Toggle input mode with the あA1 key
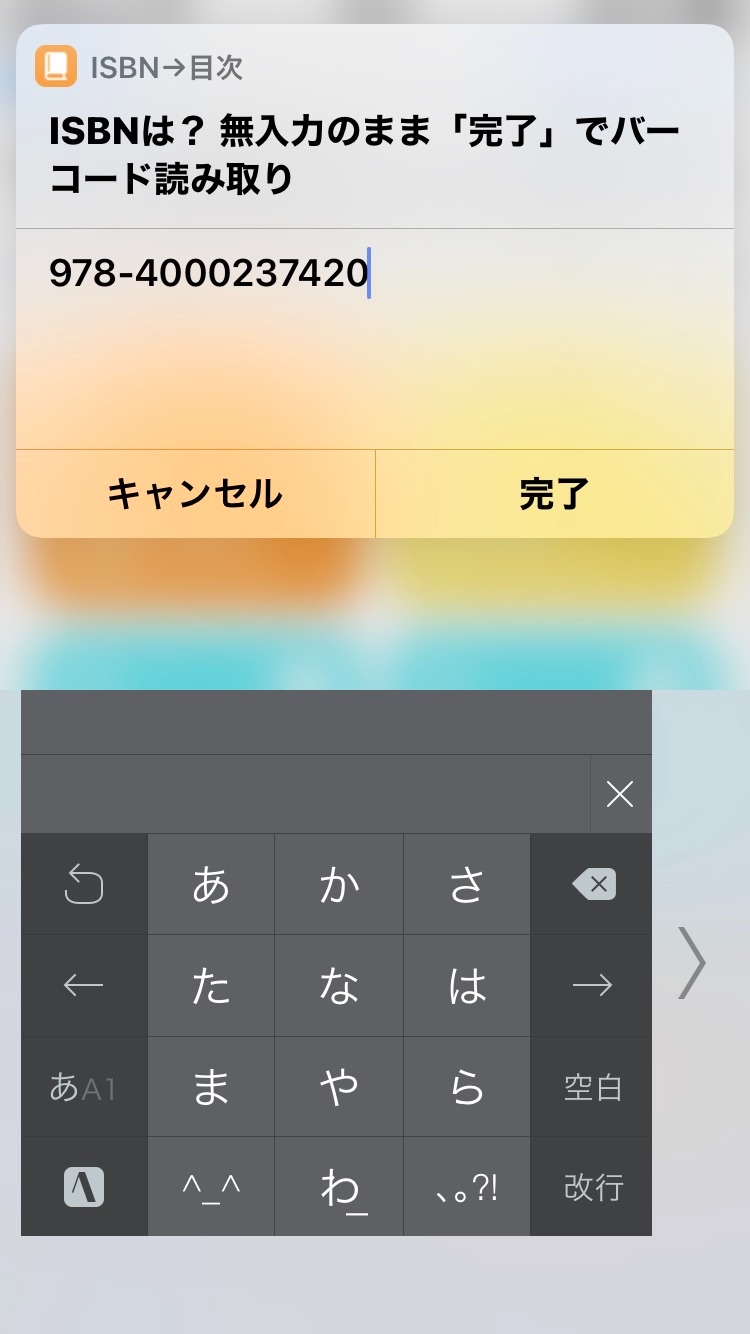 [83, 1086]
